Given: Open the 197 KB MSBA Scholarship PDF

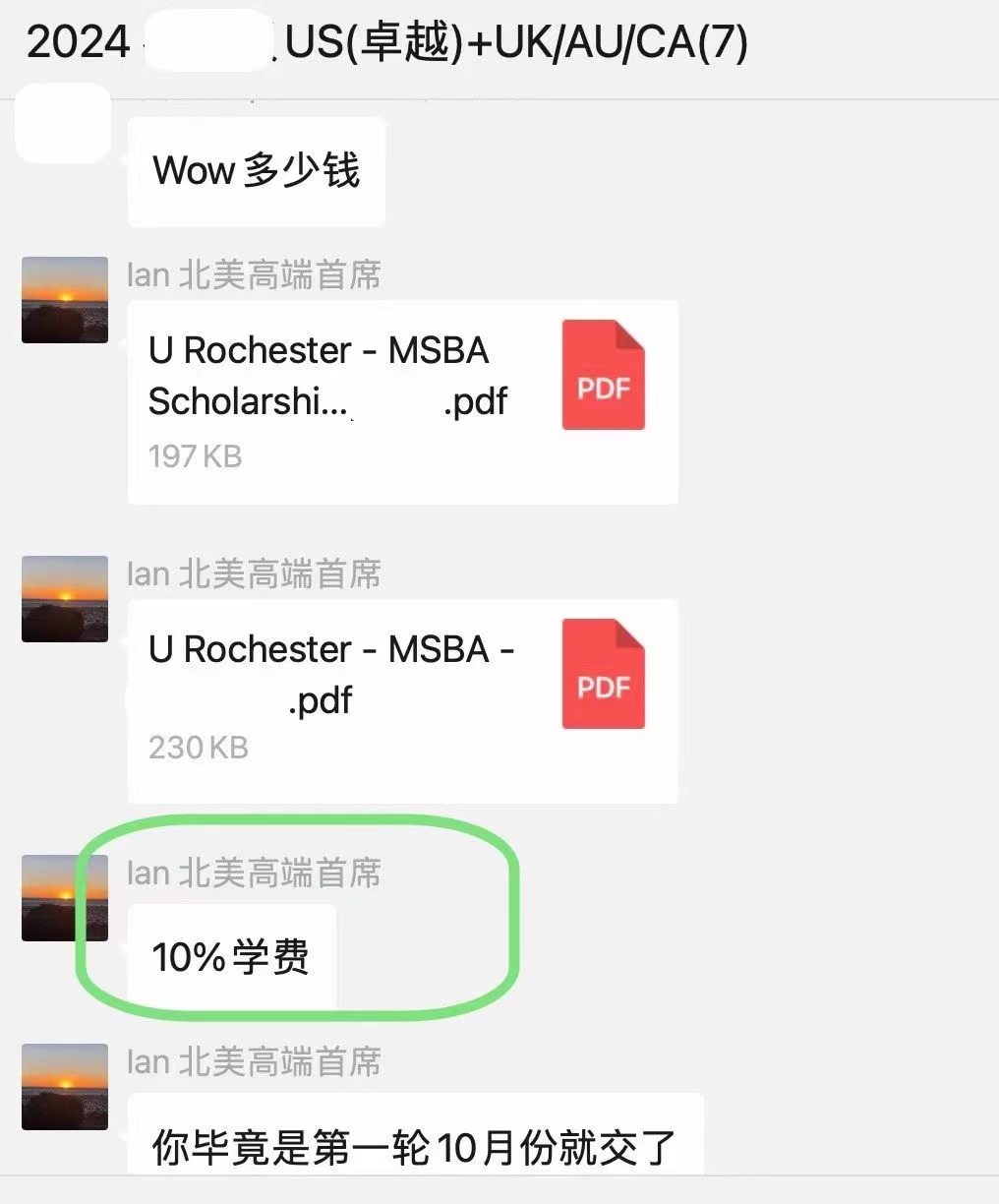Looking at the screenshot, I should coord(401,401).
